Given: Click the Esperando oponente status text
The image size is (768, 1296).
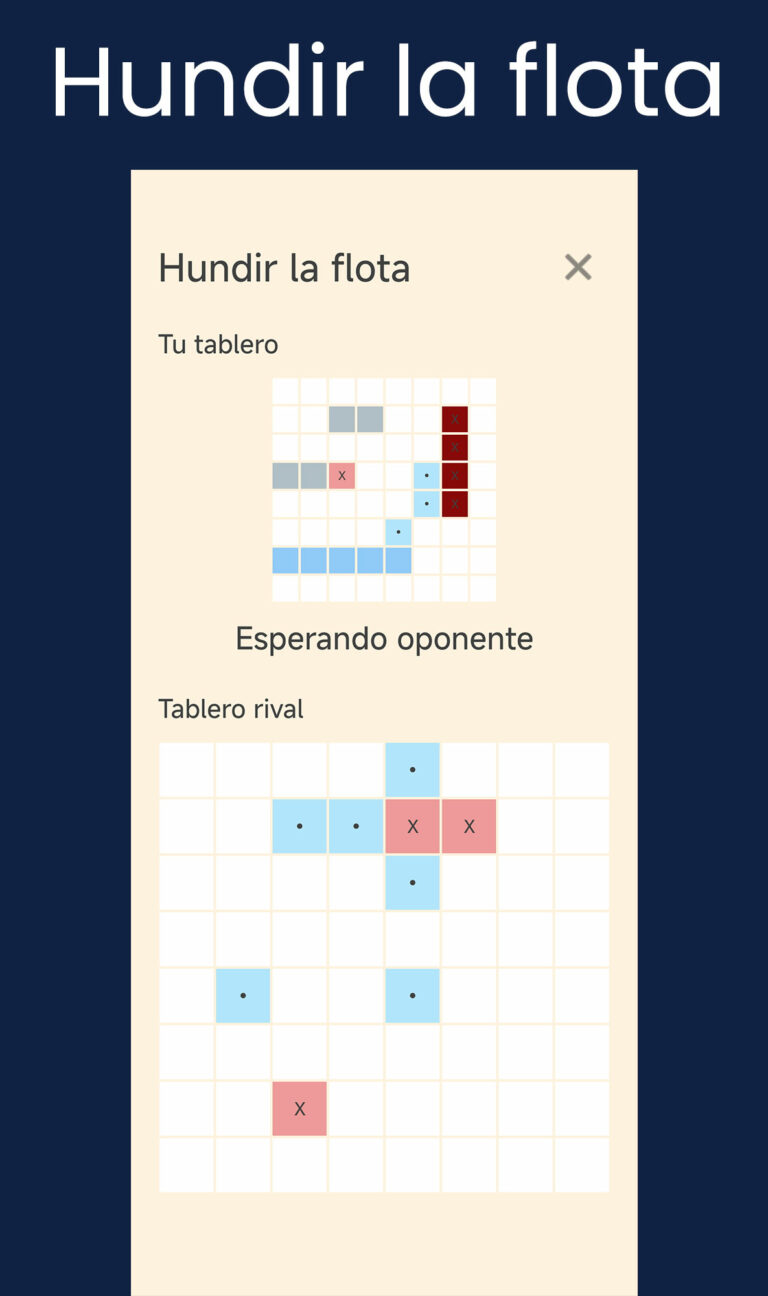Looking at the screenshot, I should (x=384, y=638).
